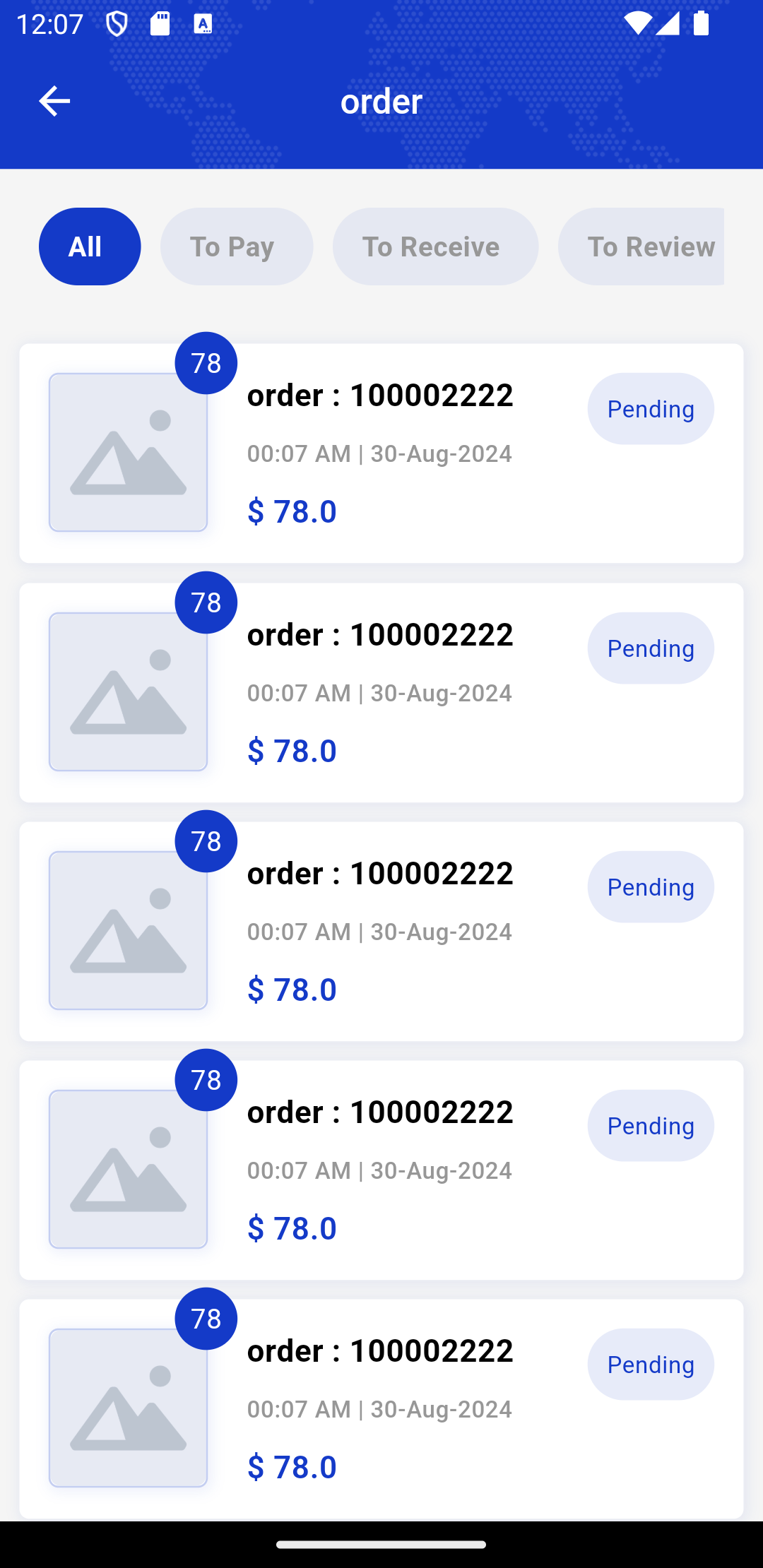Select the All filter chip
Viewport: 763px width, 1568px height.
(89, 247)
